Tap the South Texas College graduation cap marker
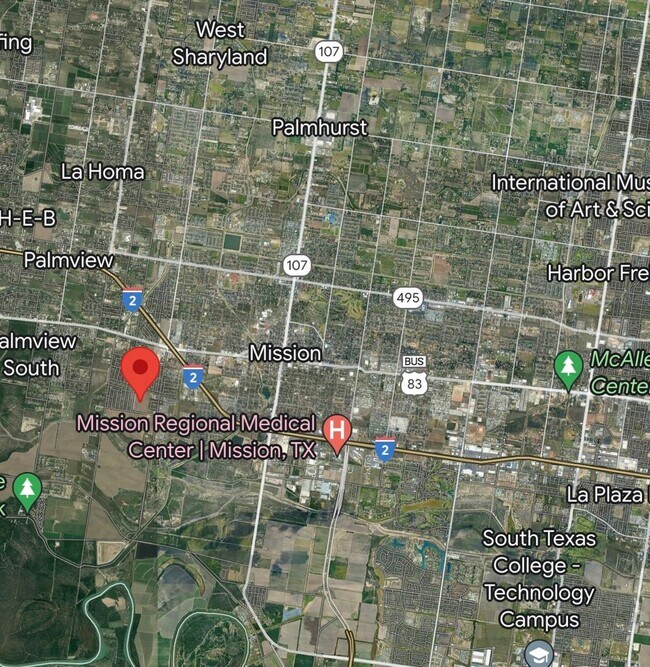Viewport: 650px width, 667px height. coord(537,655)
